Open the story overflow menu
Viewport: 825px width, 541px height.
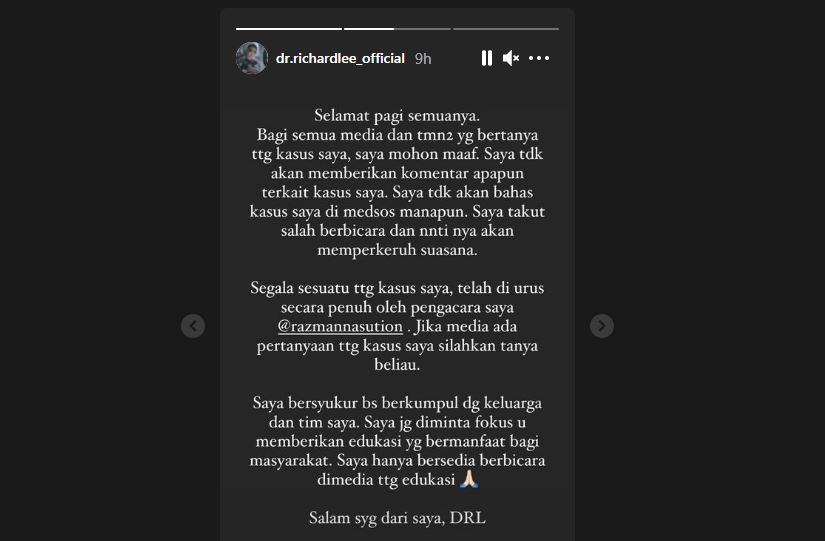coord(539,58)
